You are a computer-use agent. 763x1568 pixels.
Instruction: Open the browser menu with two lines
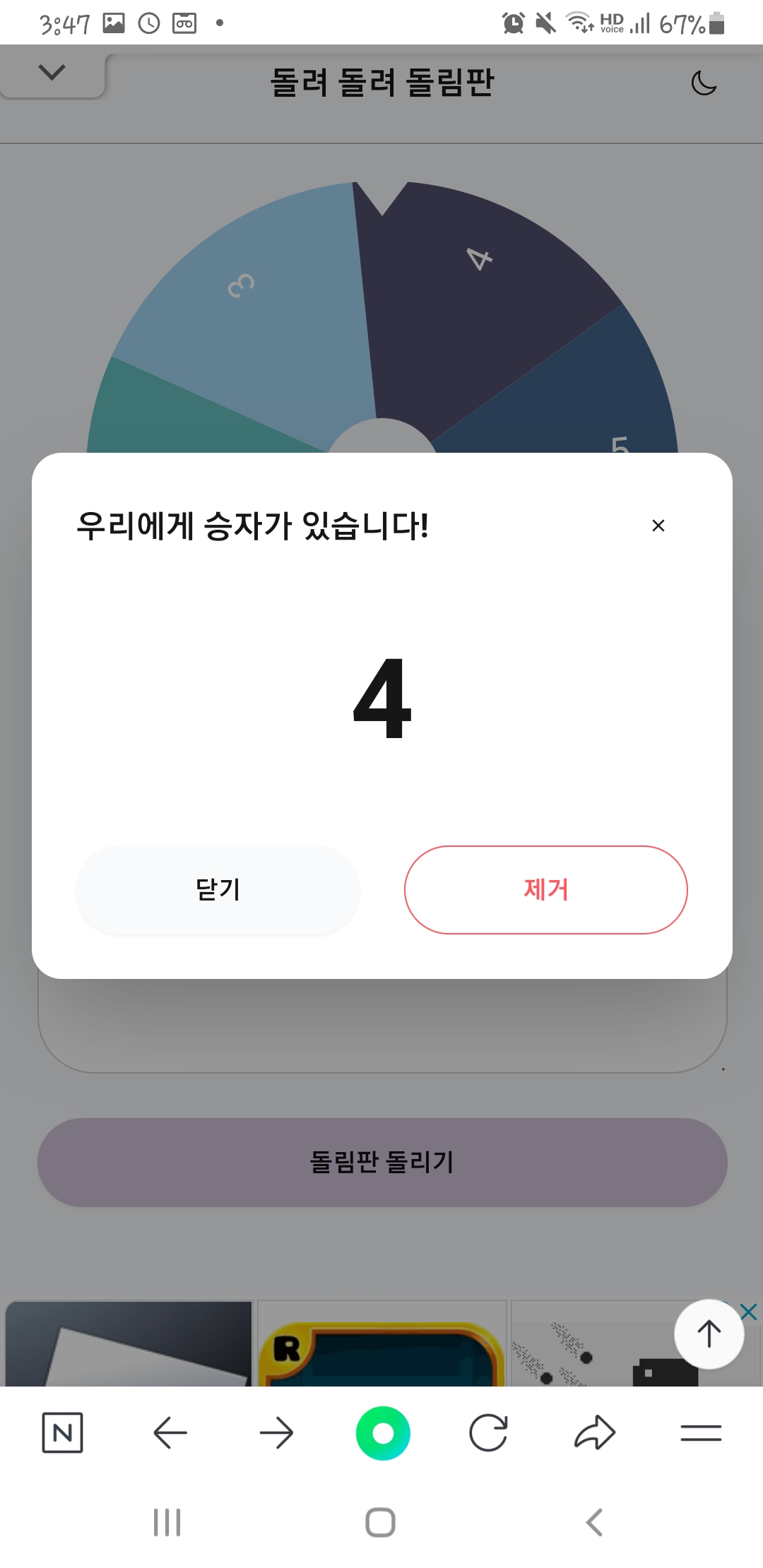(x=701, y=1433)
